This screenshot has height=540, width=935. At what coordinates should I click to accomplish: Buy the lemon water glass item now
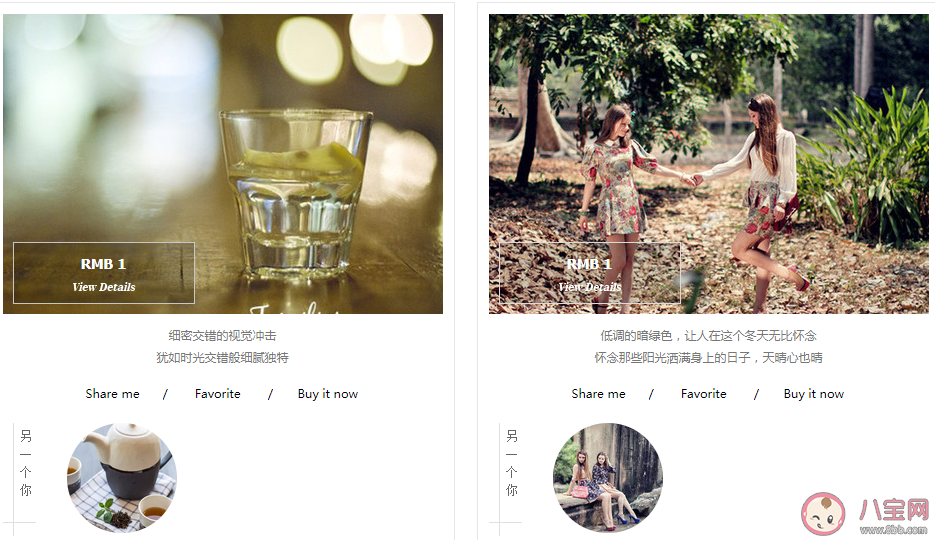[328, 394]
